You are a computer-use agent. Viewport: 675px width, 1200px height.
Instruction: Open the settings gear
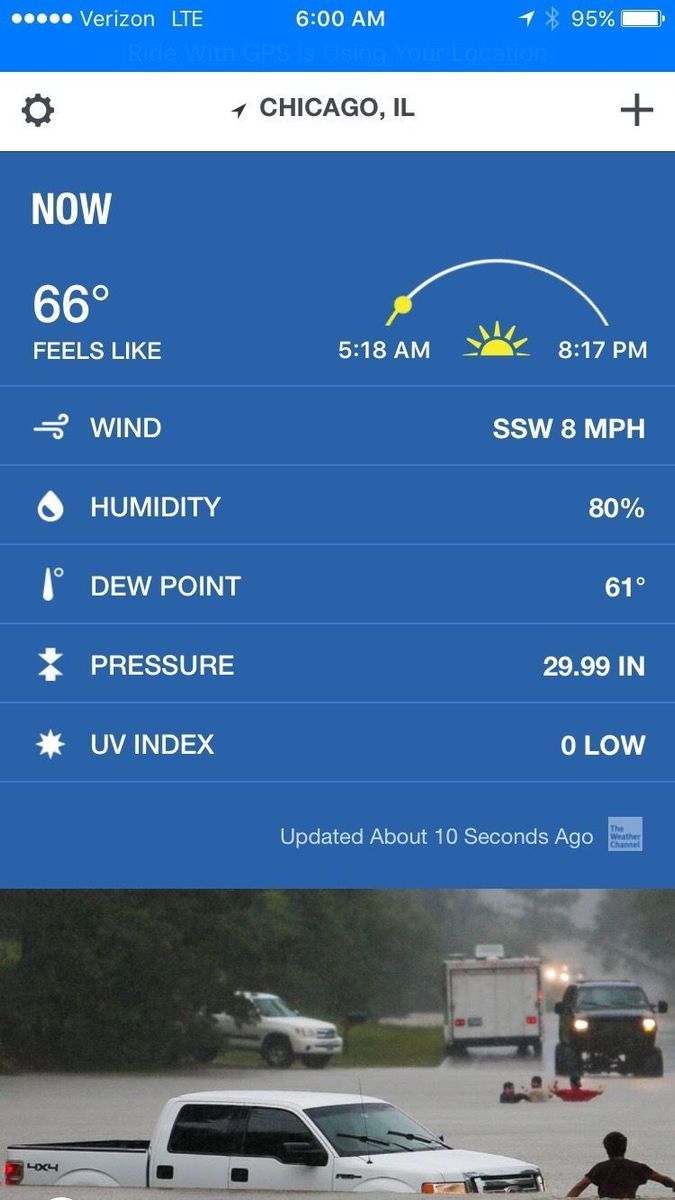click(38, 110)
